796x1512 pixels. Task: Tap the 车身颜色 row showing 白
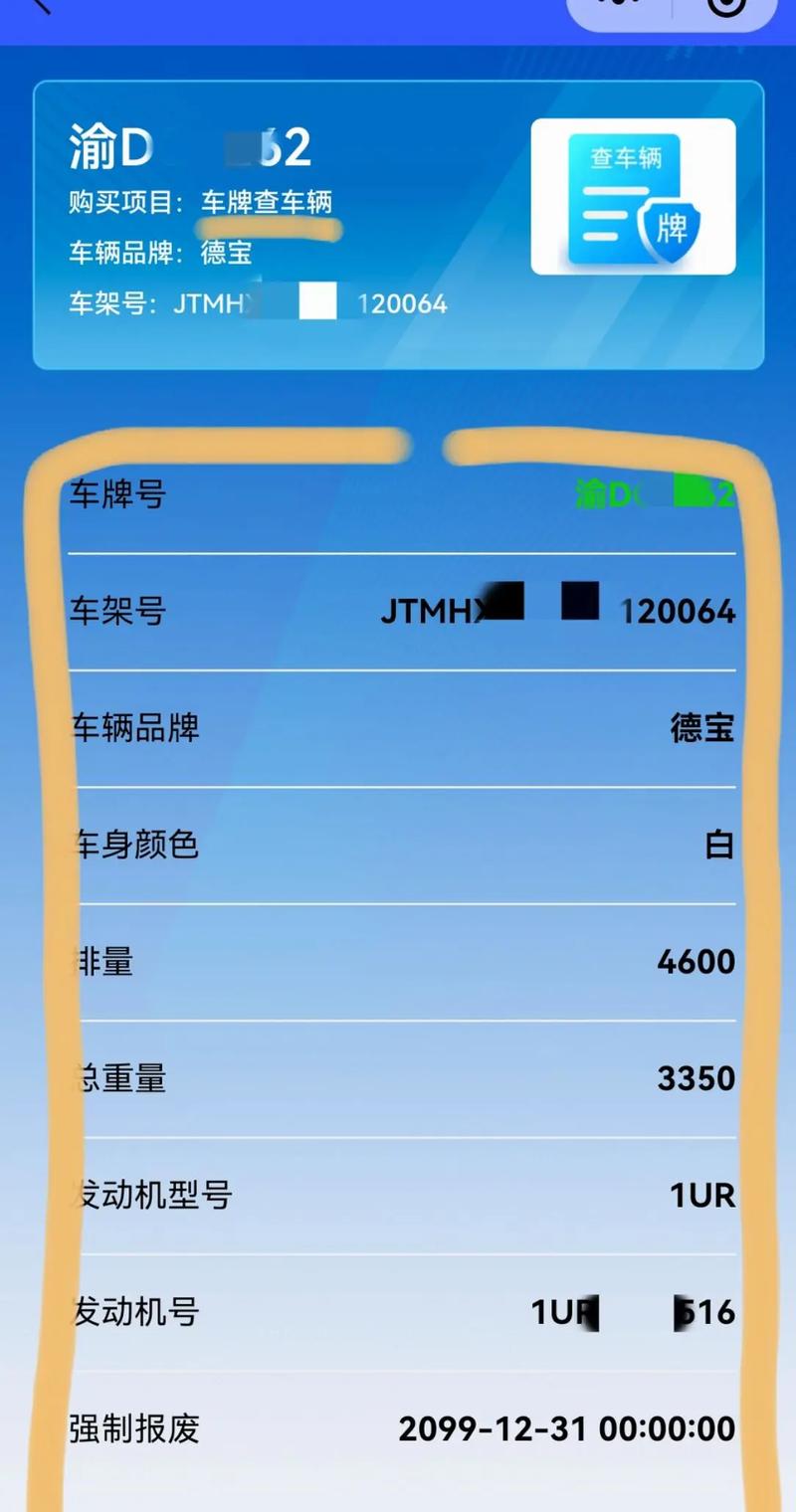click(398, 846)
